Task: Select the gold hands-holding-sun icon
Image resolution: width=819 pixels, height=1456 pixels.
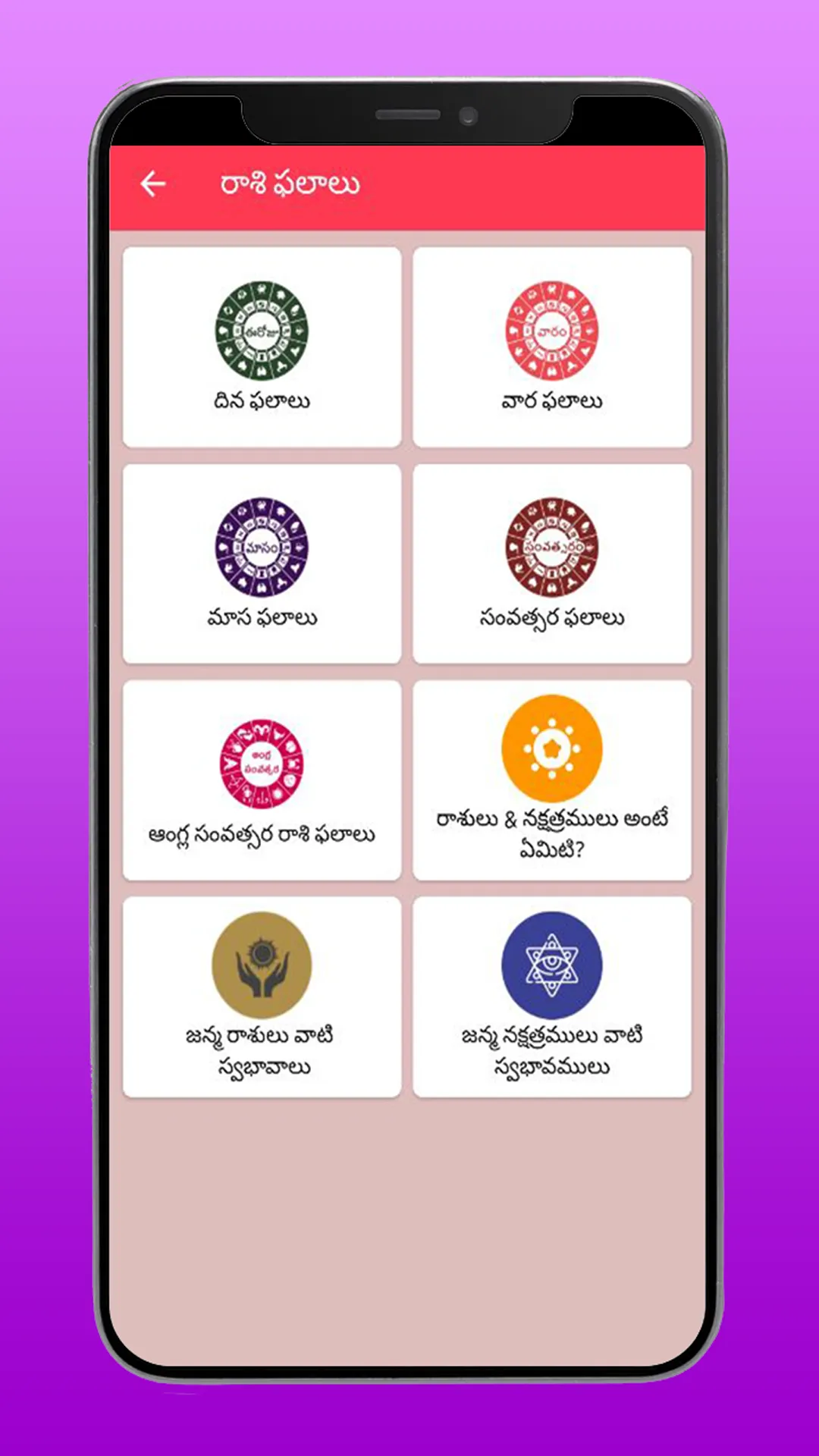Action: coord(262,963)
